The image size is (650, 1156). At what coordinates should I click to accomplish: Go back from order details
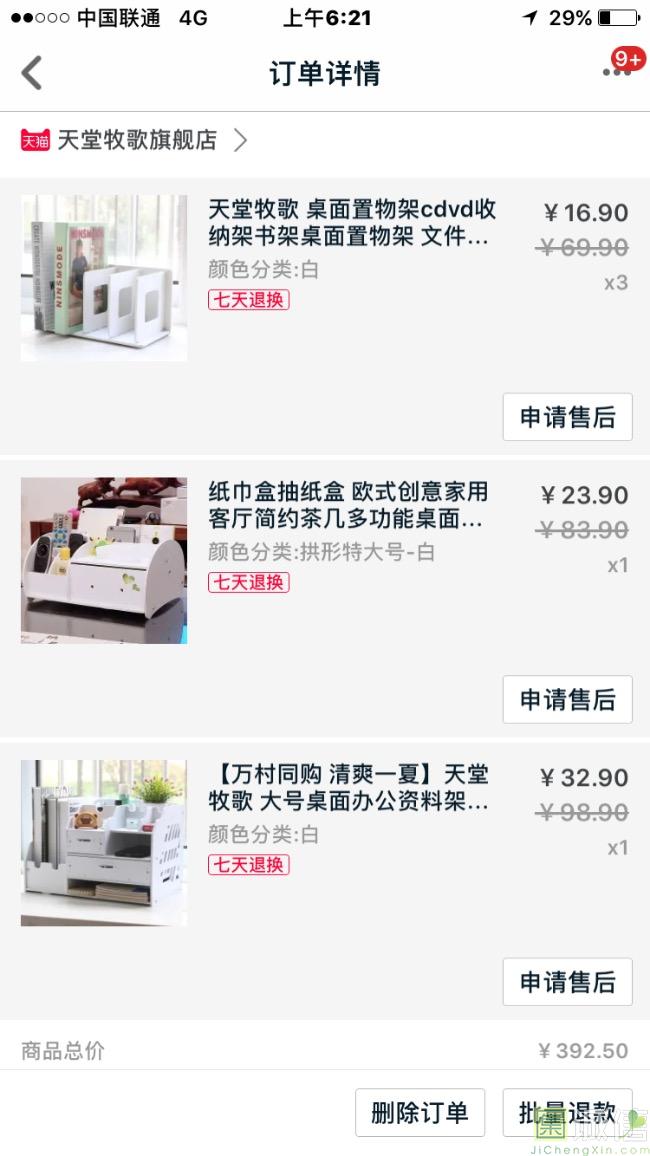[32, 73]
